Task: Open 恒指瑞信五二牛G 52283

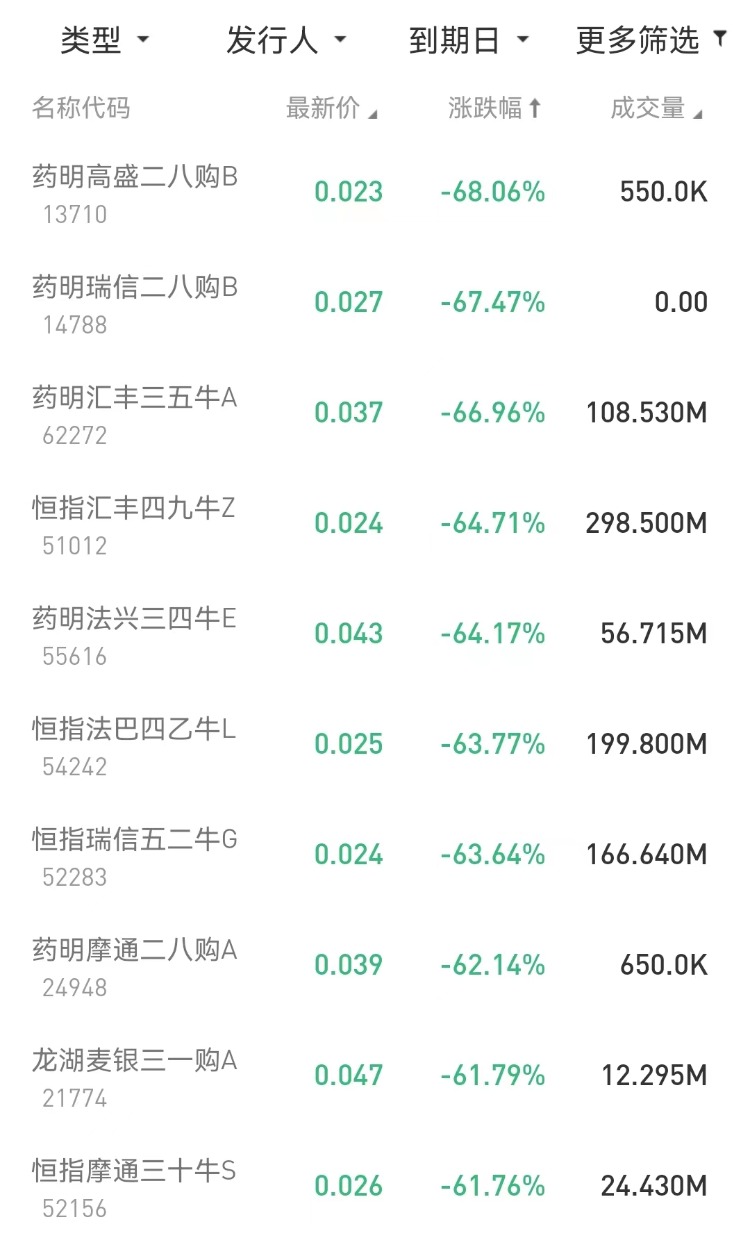Action: click(375, 856)
